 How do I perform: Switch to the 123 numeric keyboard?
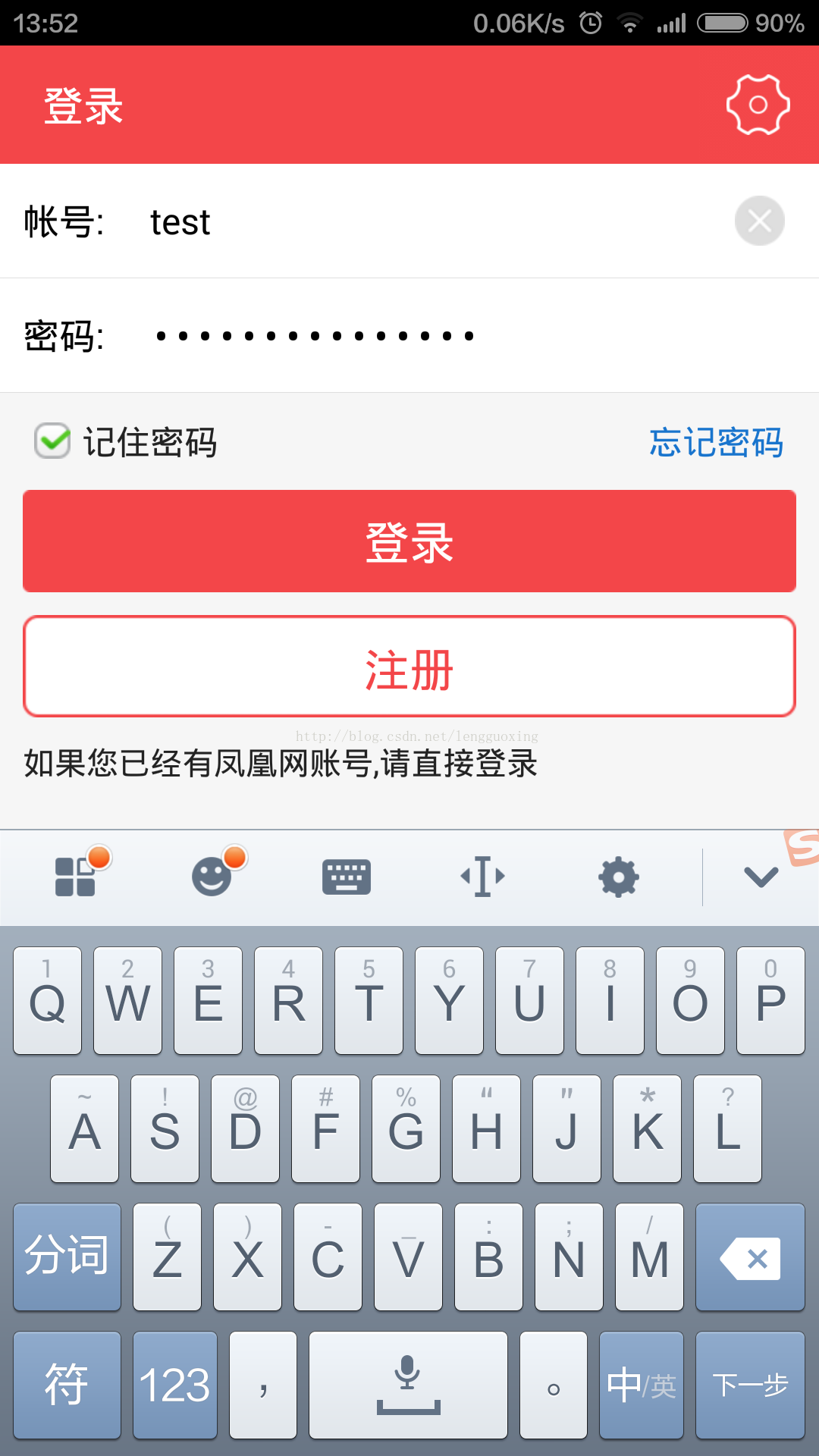click(175, 1385)
